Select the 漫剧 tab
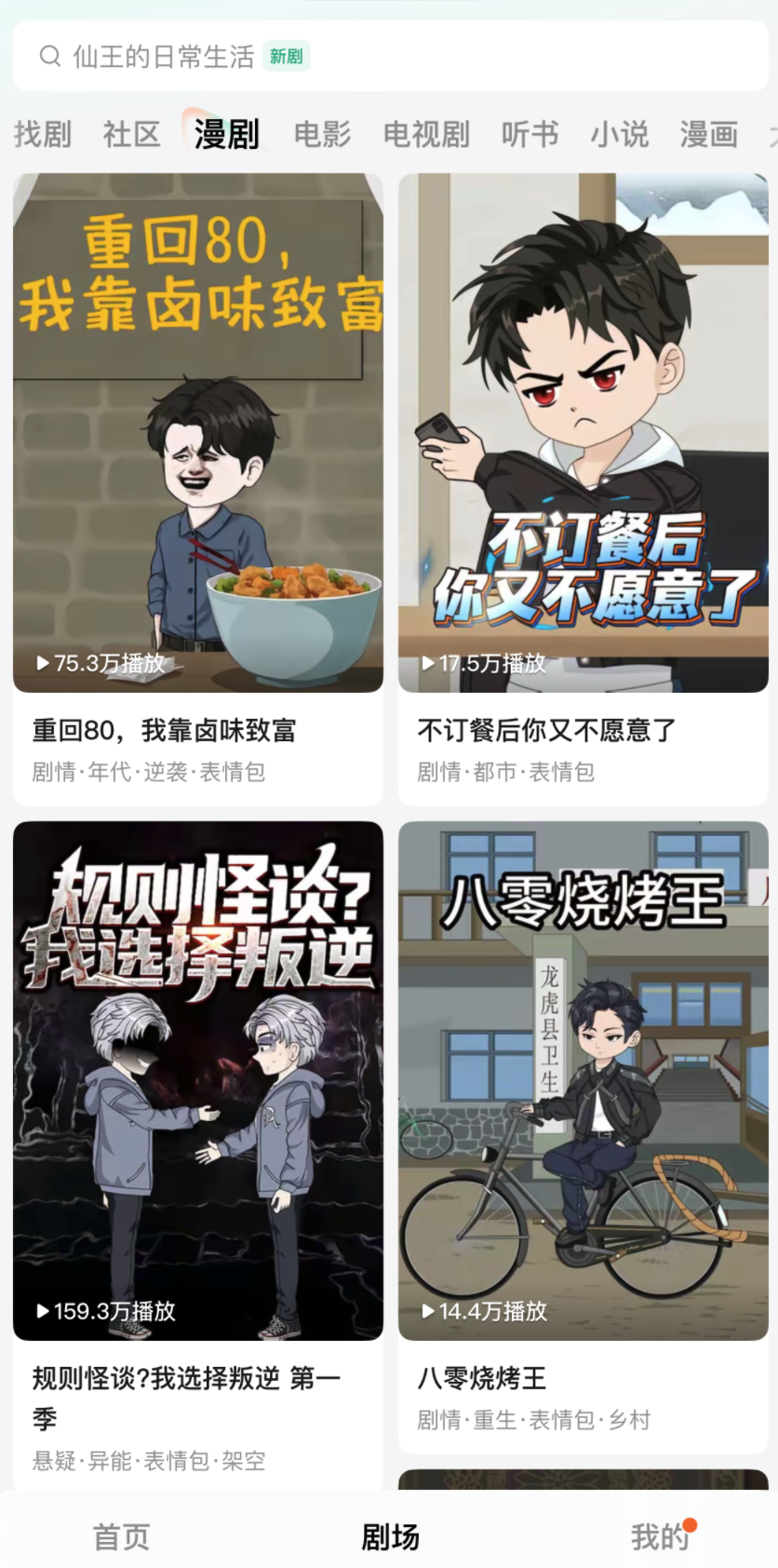778x1568 pixels. click(x=226, y=134)
